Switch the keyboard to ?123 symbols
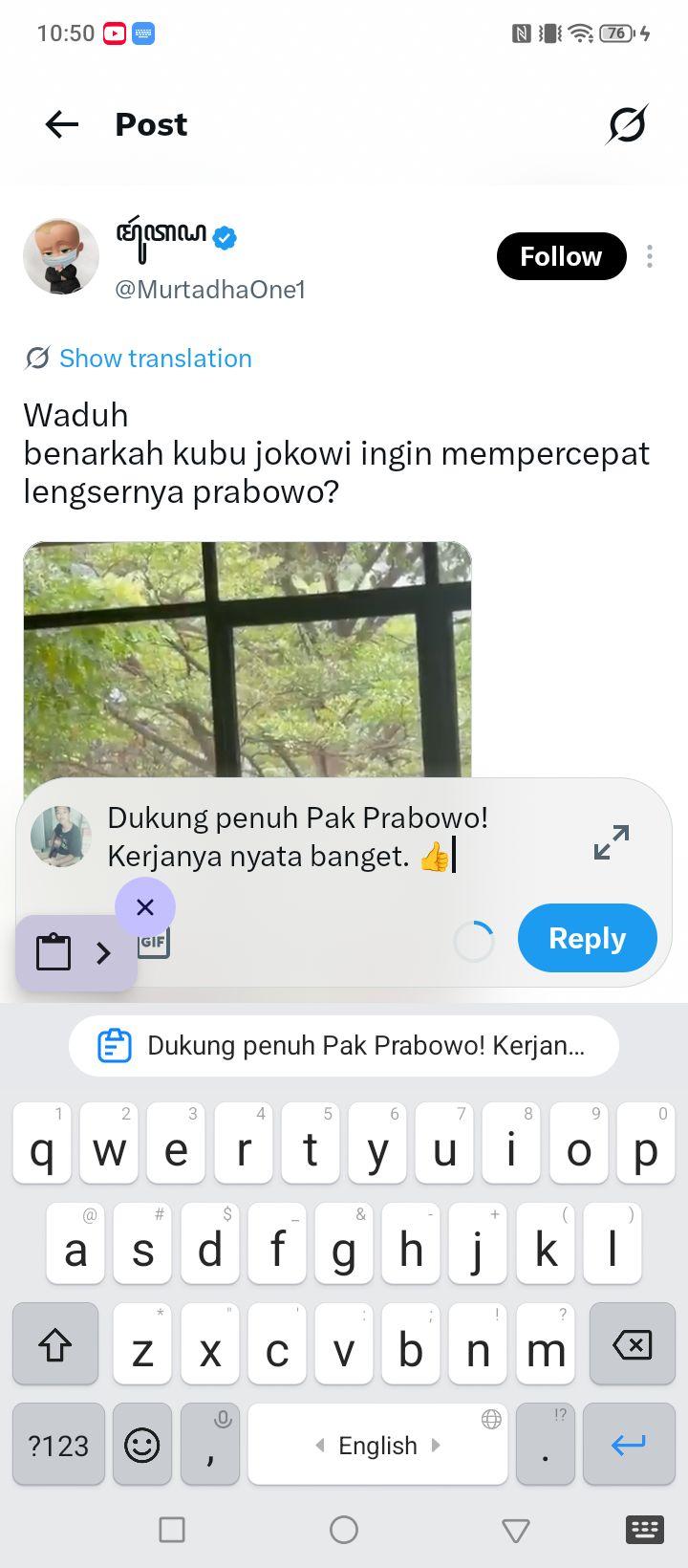The width and height of the screenshot is (688, 1568). tap(58, 1445)
